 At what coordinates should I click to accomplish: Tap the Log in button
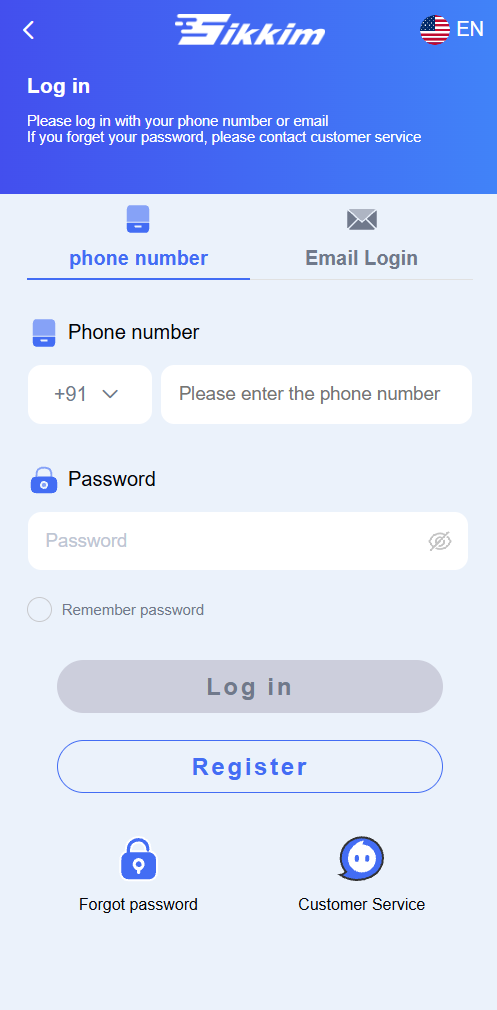250,686
